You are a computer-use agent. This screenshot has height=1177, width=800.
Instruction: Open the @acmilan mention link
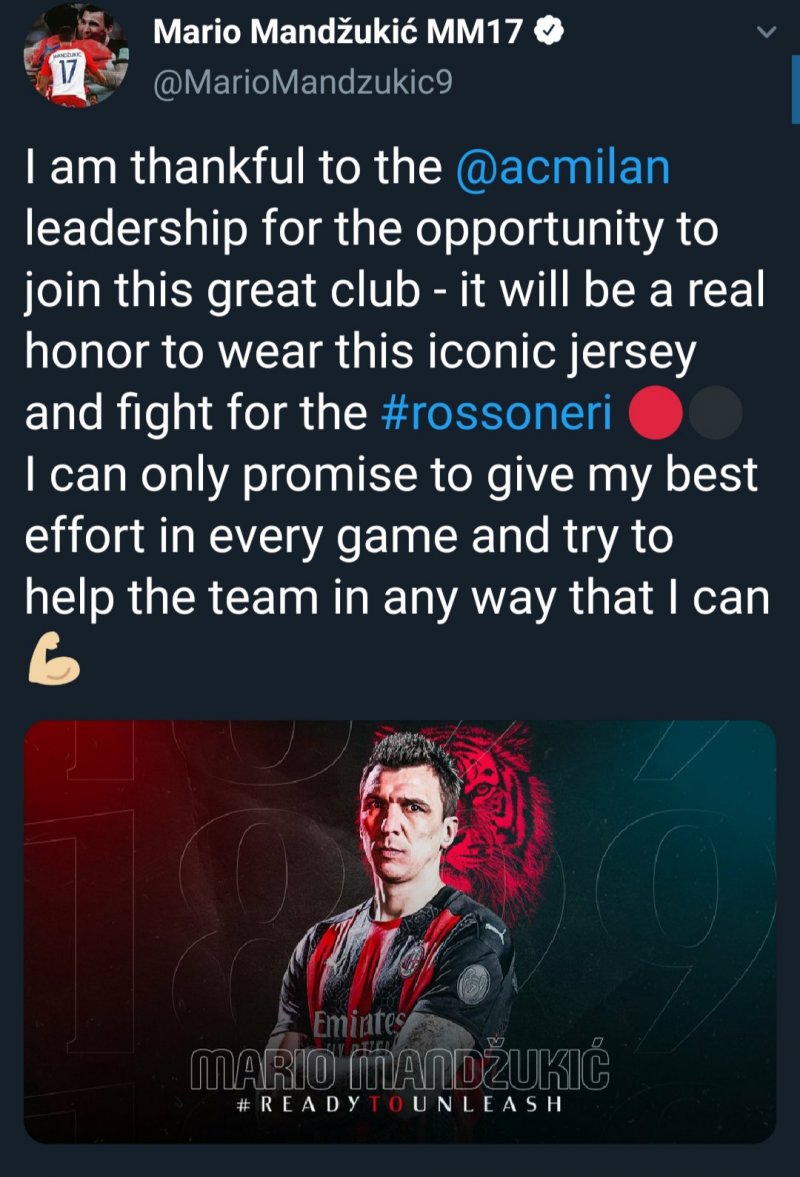coord(561,168)
